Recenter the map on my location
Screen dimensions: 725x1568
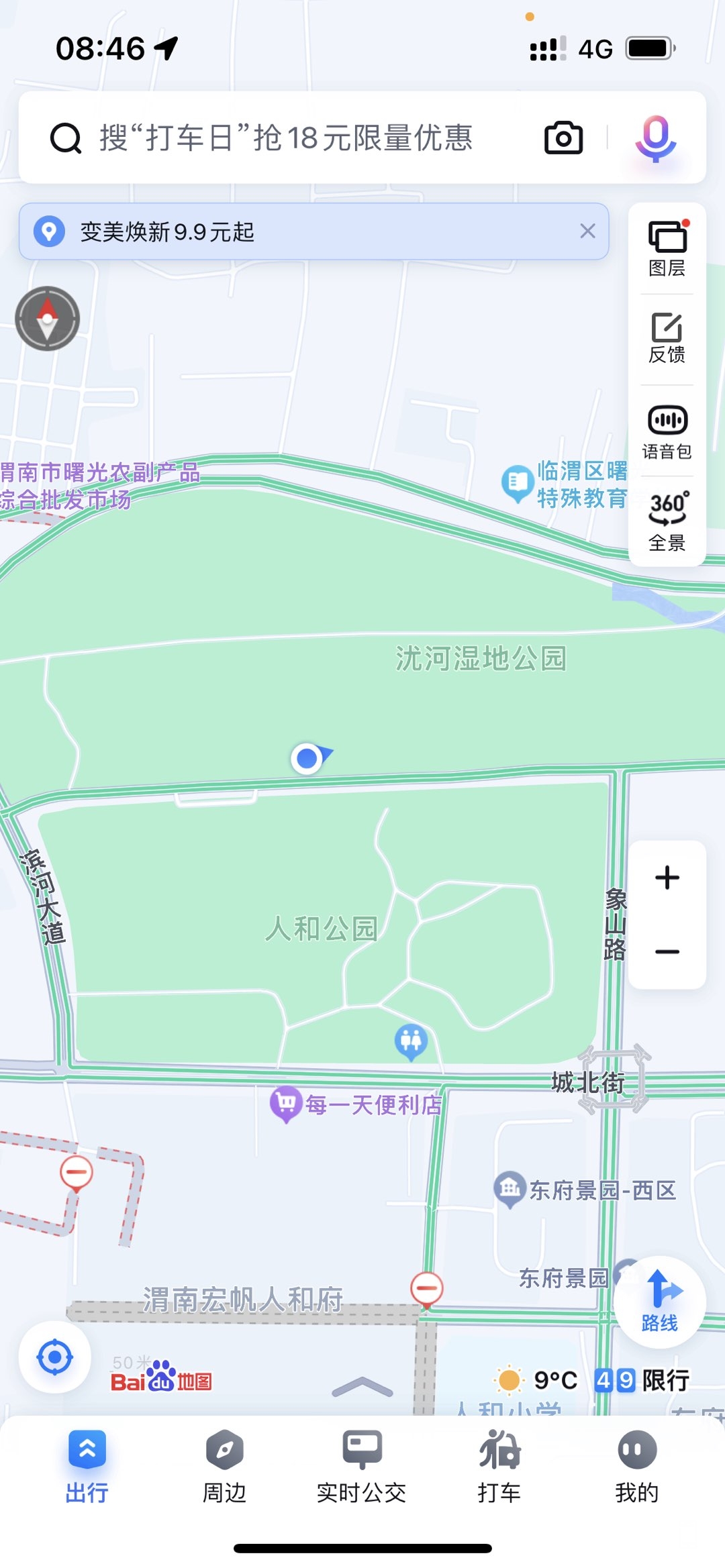55,1357
